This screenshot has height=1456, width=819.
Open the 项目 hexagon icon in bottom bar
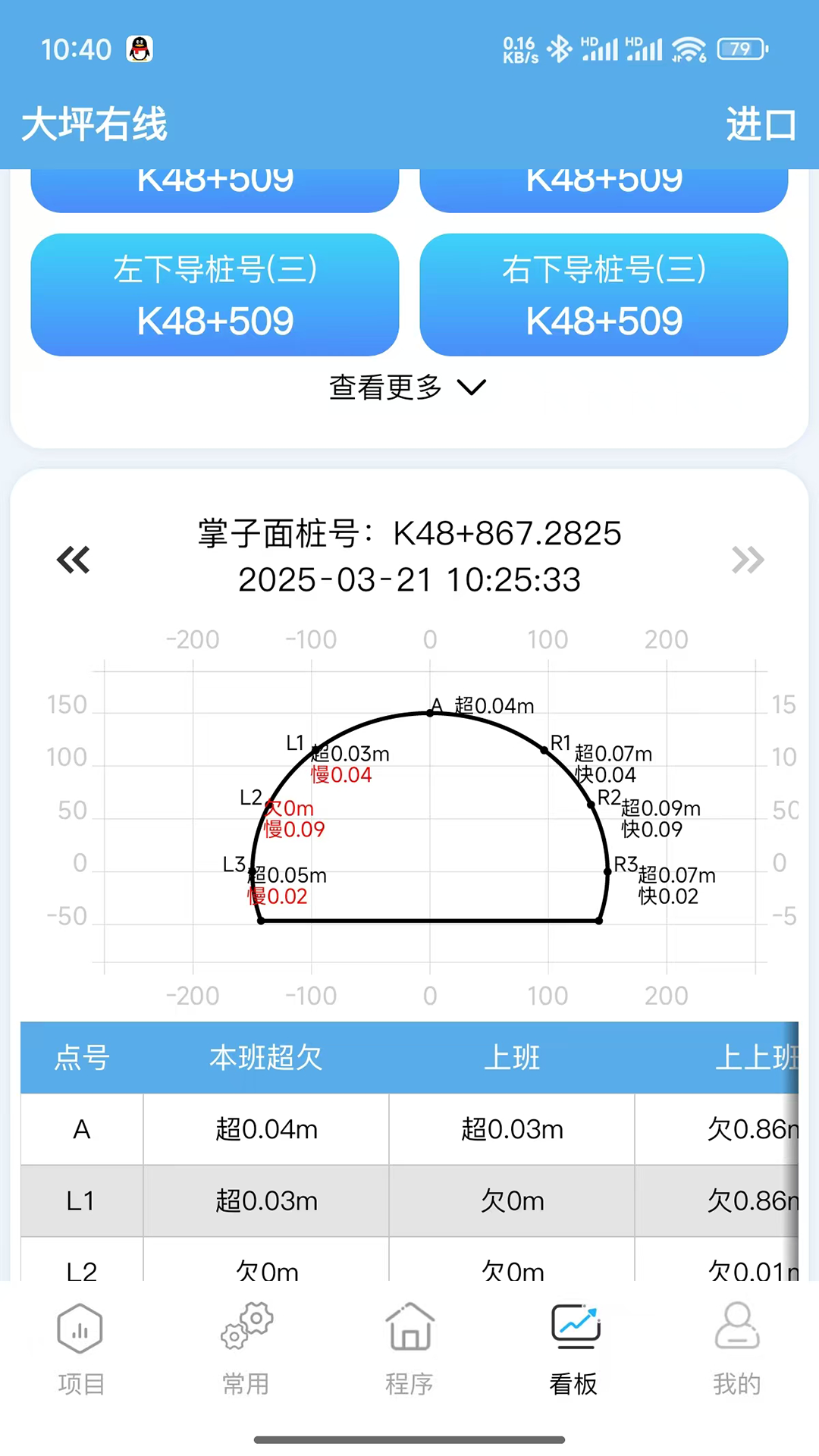[x=80, y=1329]
